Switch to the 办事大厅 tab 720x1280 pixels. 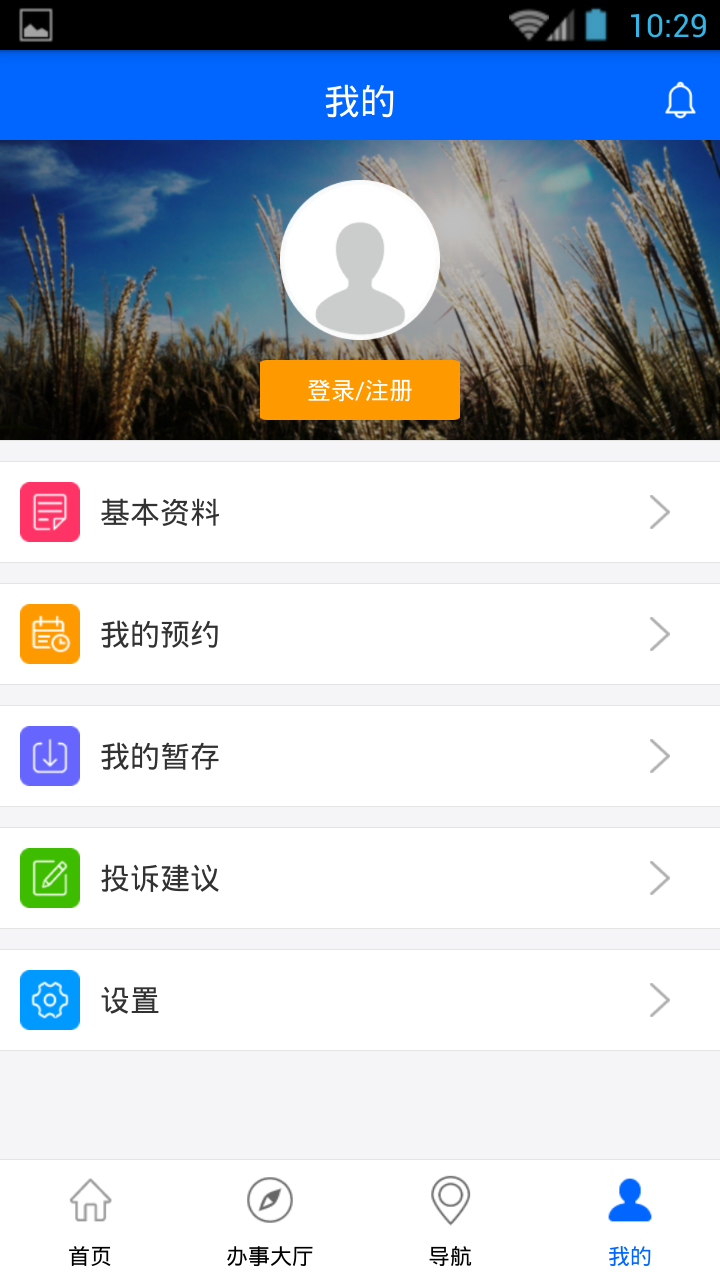click(270, 1220)
